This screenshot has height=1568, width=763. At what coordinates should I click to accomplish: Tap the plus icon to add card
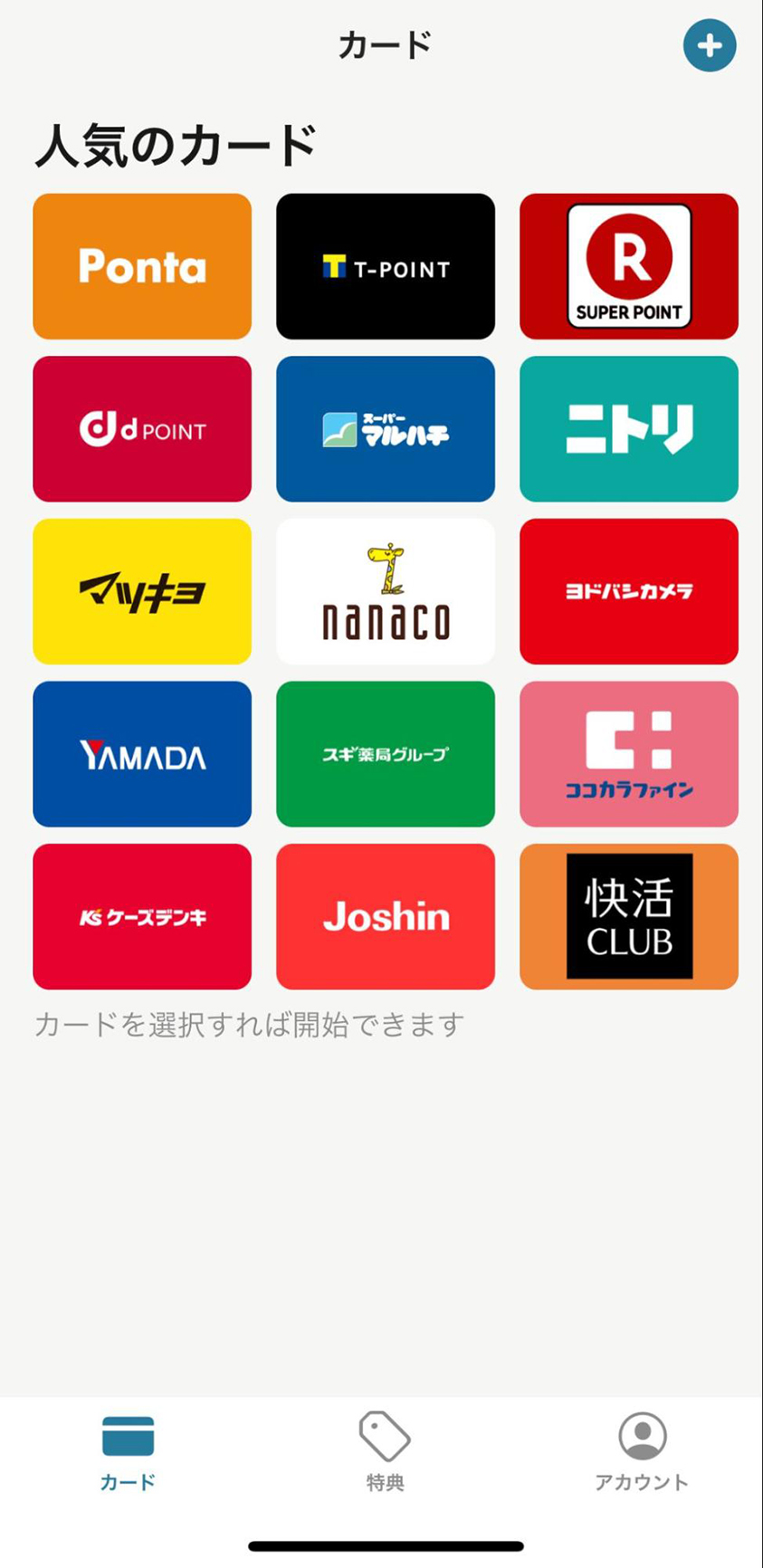(710, 45)
